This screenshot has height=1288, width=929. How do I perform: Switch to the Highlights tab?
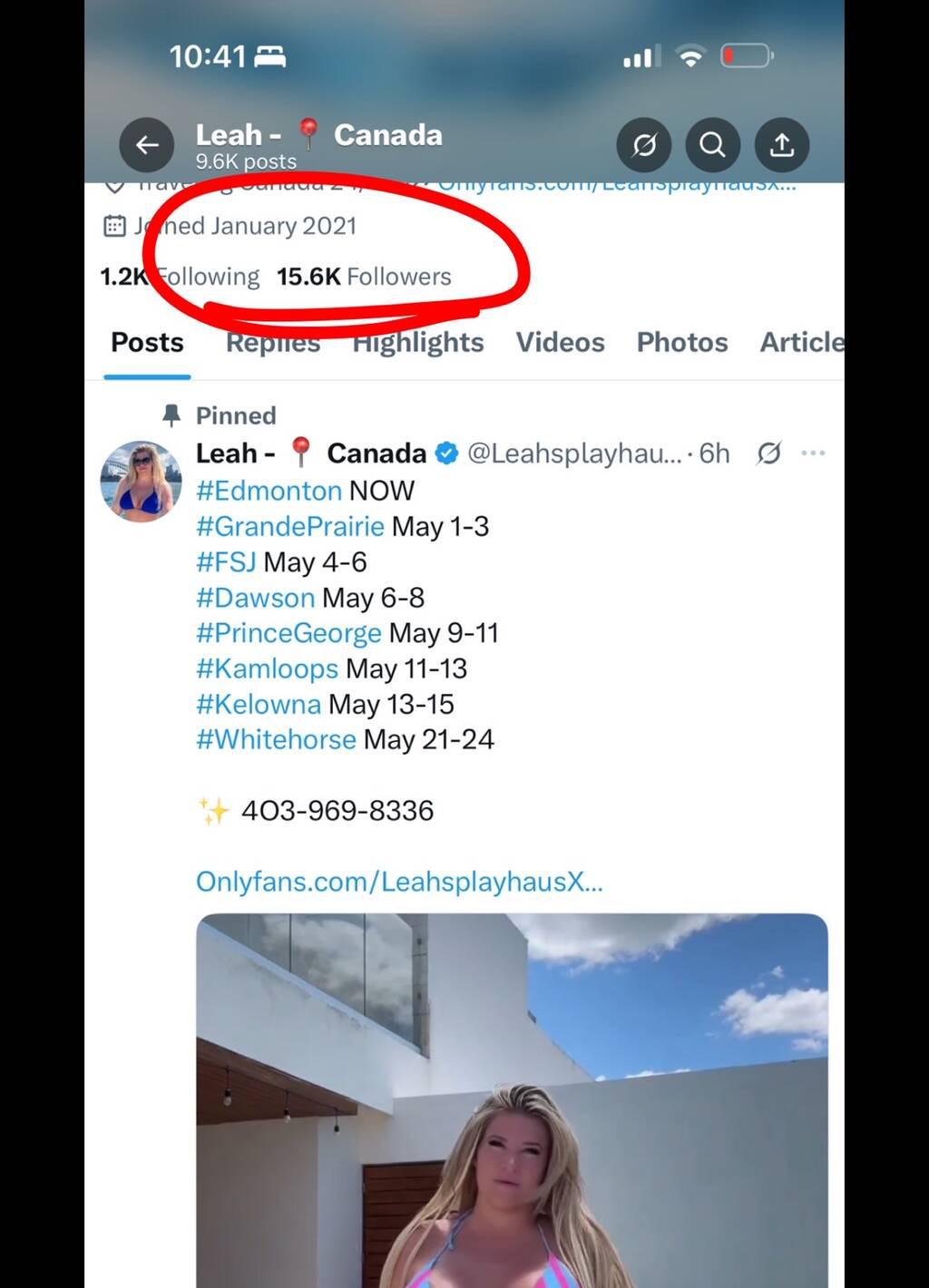tap(418, 343)
